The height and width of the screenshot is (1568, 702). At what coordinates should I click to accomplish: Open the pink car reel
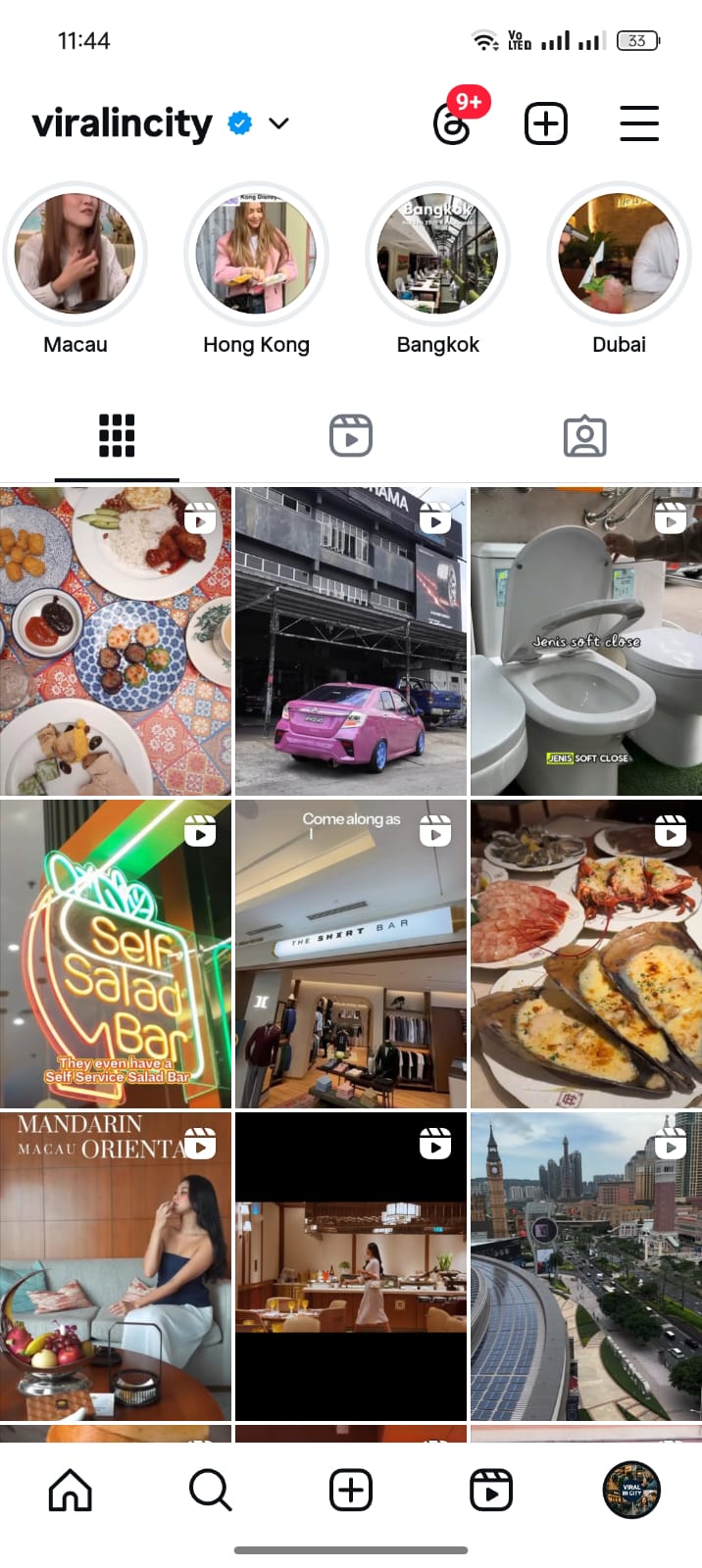(x=351, y=641)
